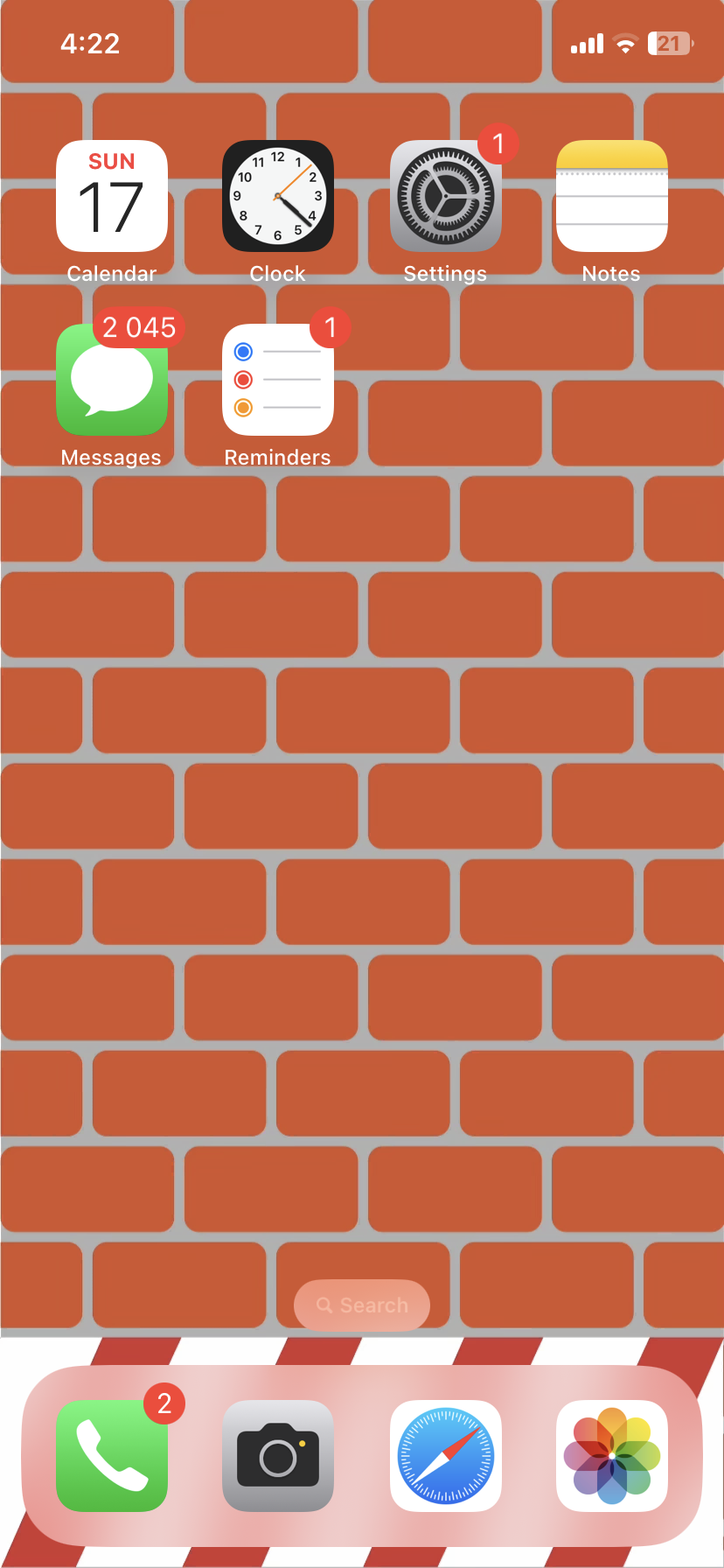
Task: Open Settings
Action: click(445, 196)
